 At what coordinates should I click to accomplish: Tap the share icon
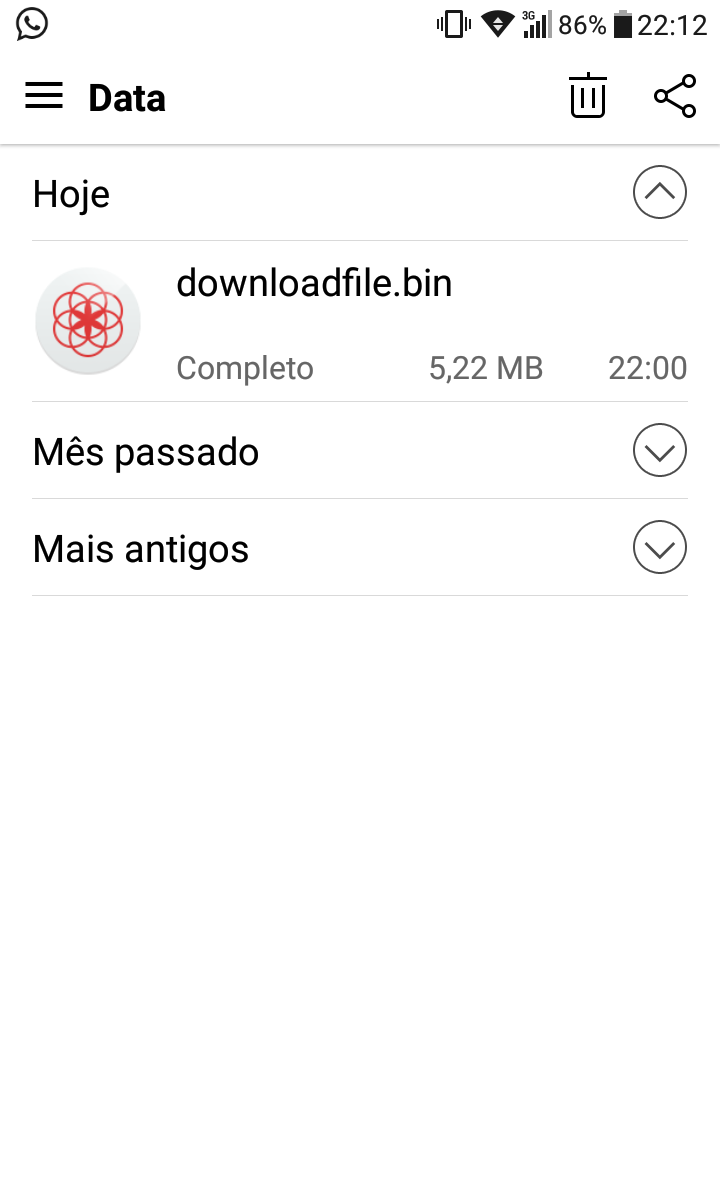(675, 96)
